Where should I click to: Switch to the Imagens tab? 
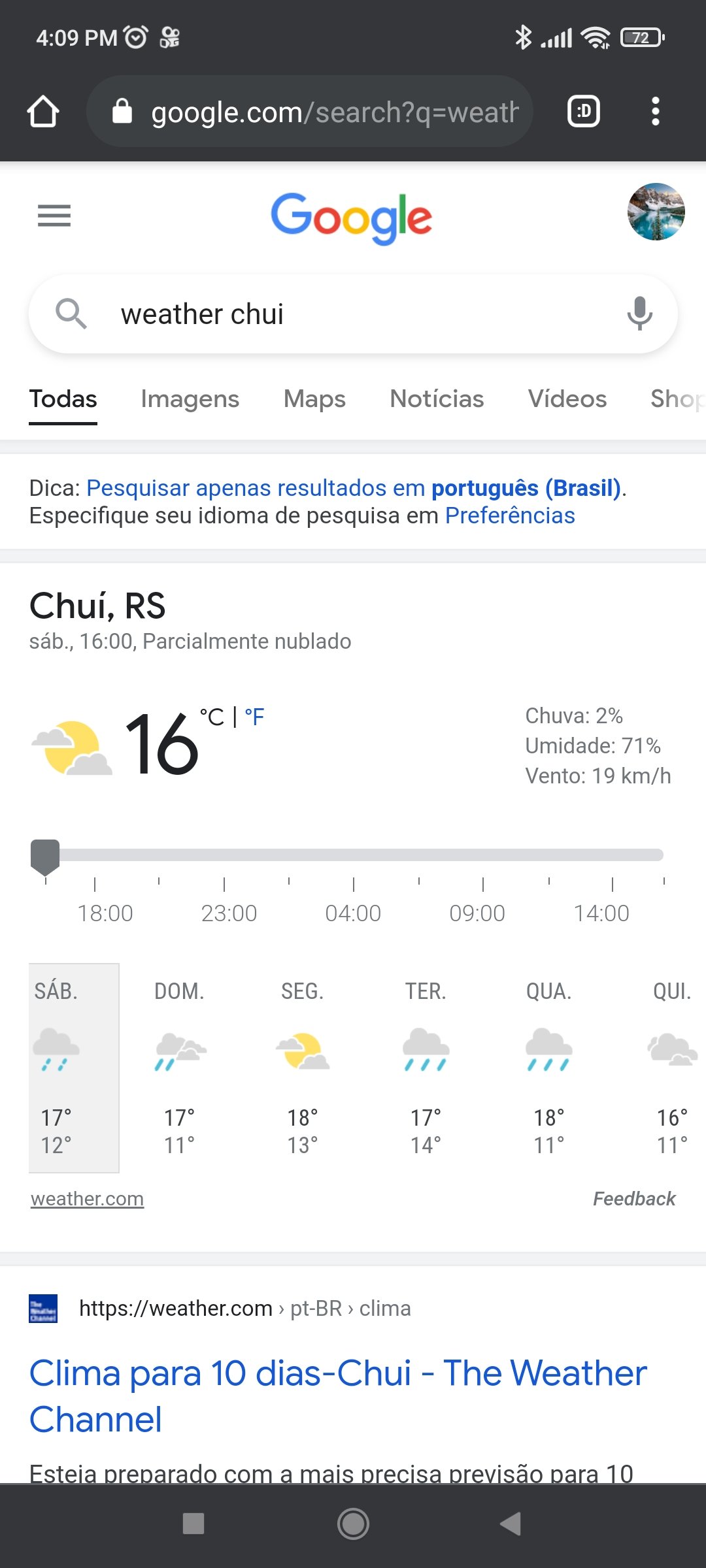click(190, 399)
